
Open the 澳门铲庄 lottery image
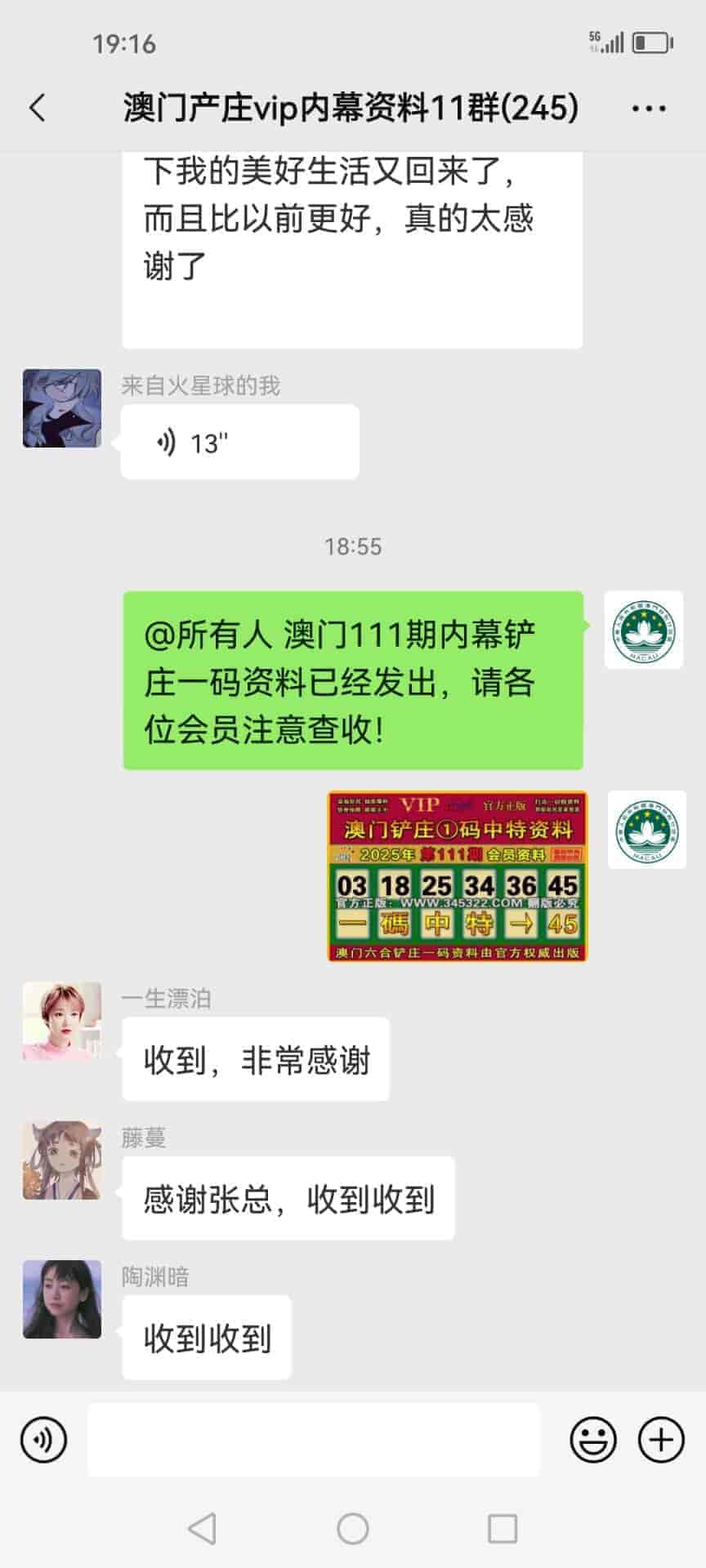[457, 875]
